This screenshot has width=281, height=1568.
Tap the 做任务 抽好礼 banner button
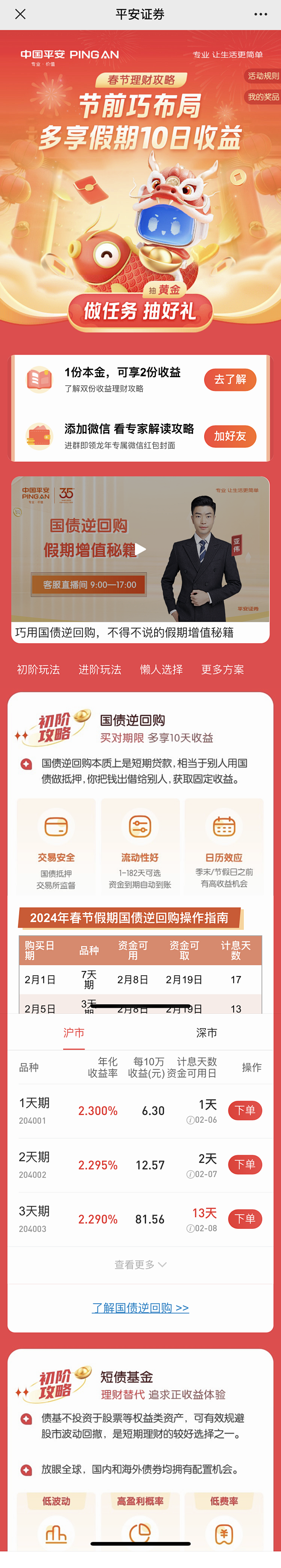click(x=140, y=311)
